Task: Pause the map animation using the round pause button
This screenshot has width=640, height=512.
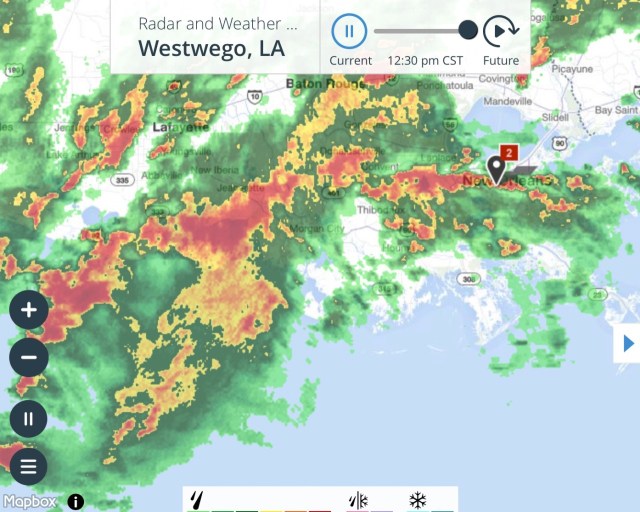Action: pos(29,418)
